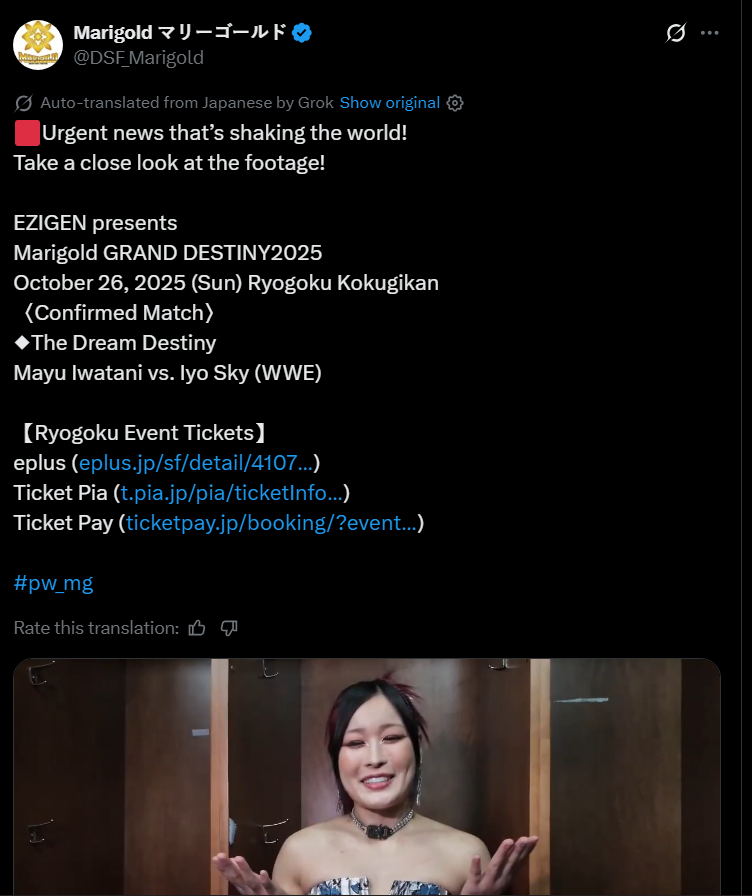Viewport: 752px width, 896px height.
Task: Rate the translation thumbs down
Action: 229,628
